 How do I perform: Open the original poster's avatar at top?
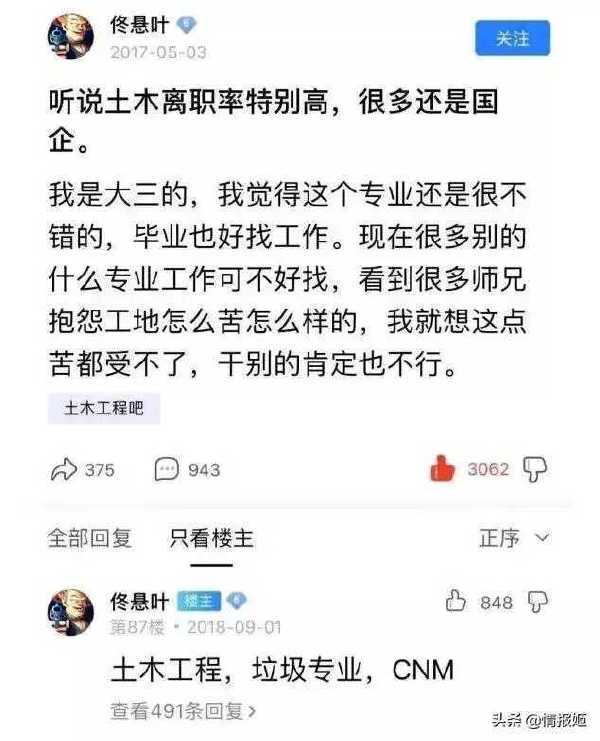tap(72, 37)
